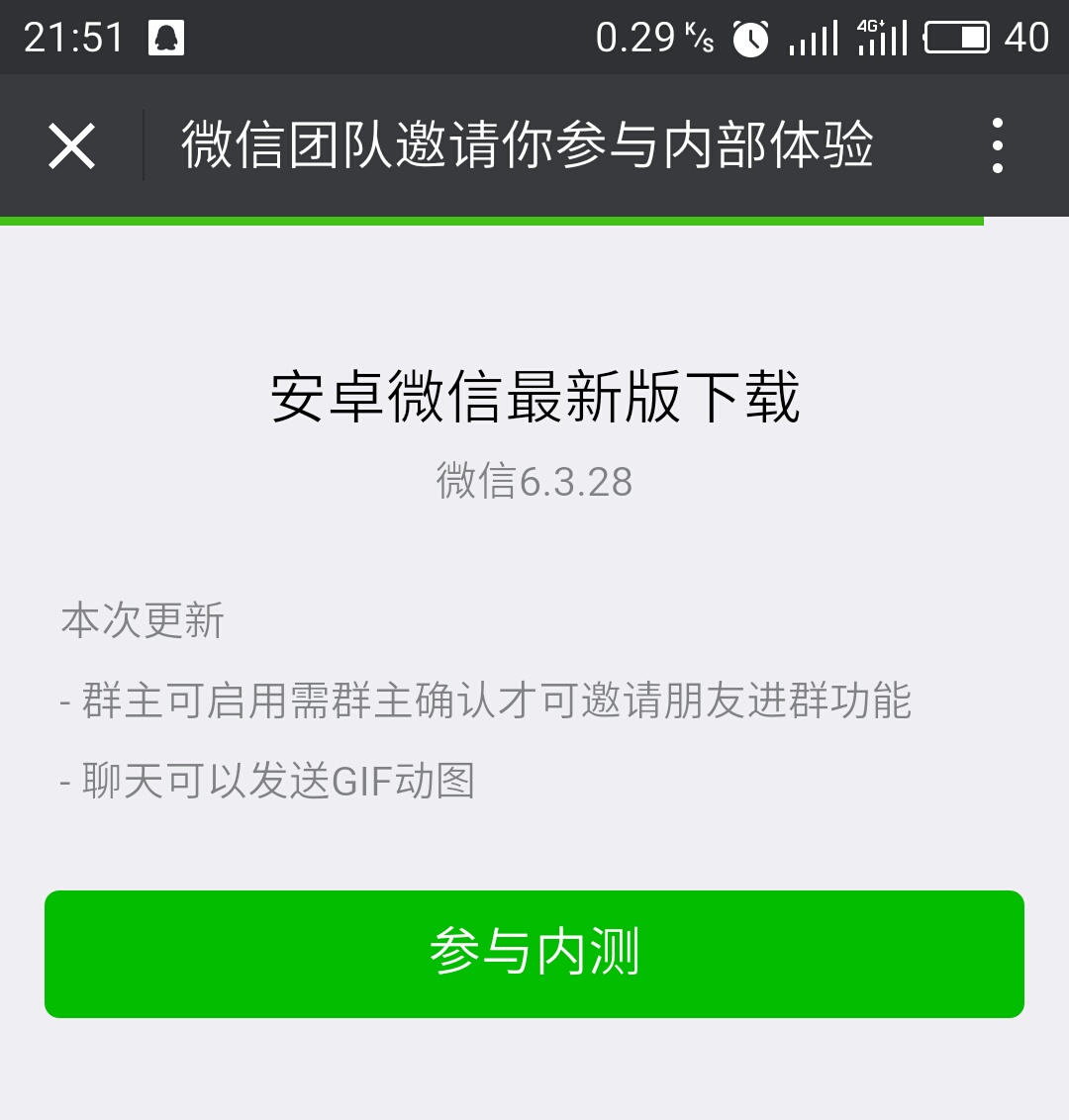Open the QQ notification icon in status bar
The height and width of the screenshot is (1120, 1069).
click(x=164, y=37)
